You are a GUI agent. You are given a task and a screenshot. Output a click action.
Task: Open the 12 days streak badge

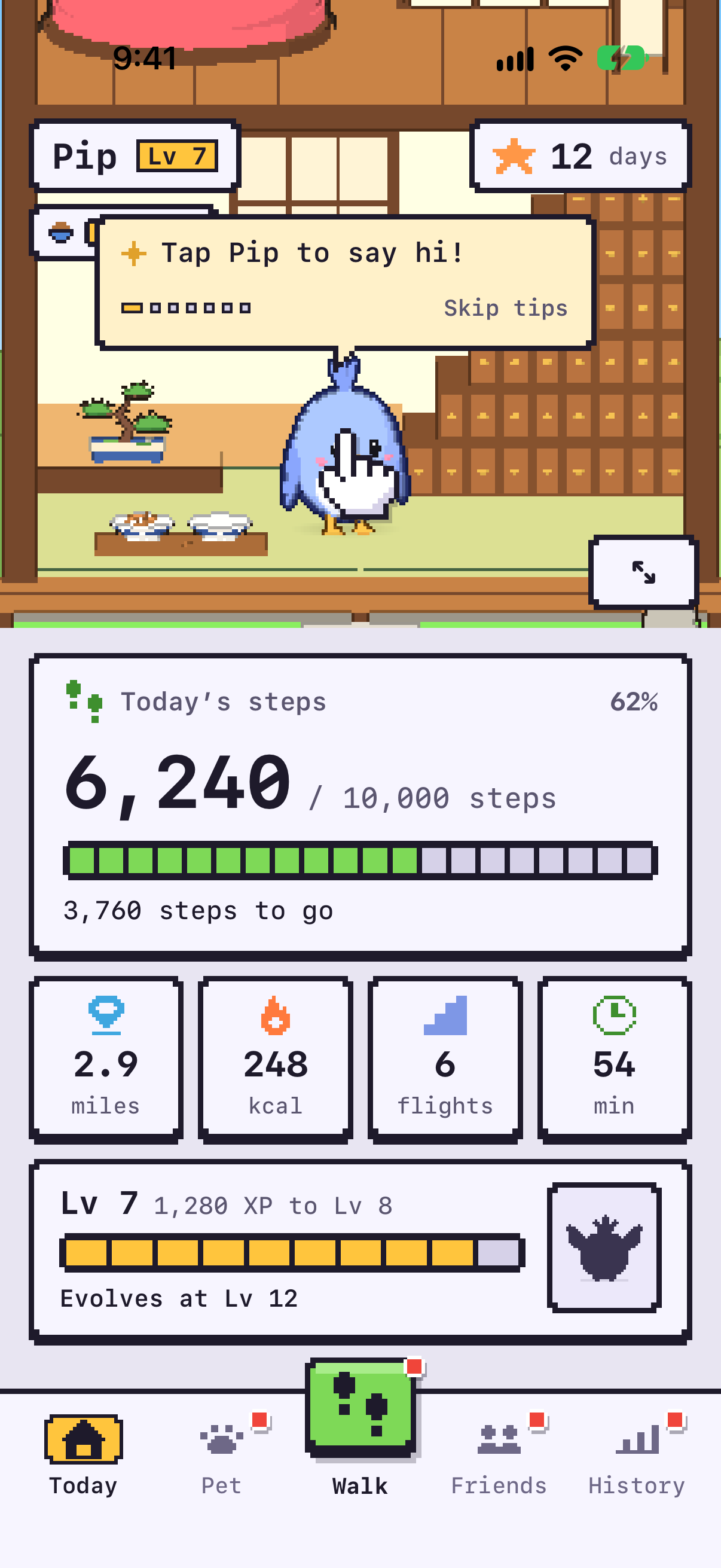pyautogui.click(x=581, y=156)
